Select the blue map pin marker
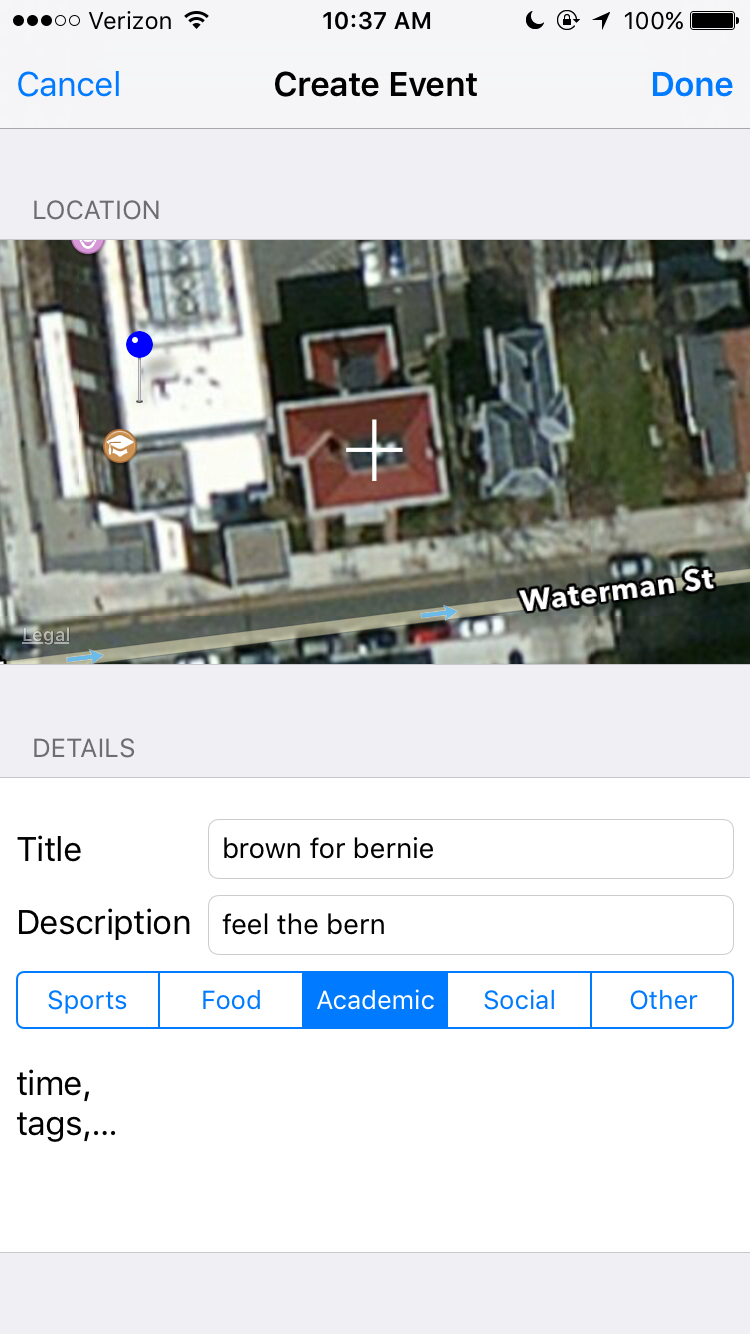The height and width of the screenshot is (1334, 750). 139,345
